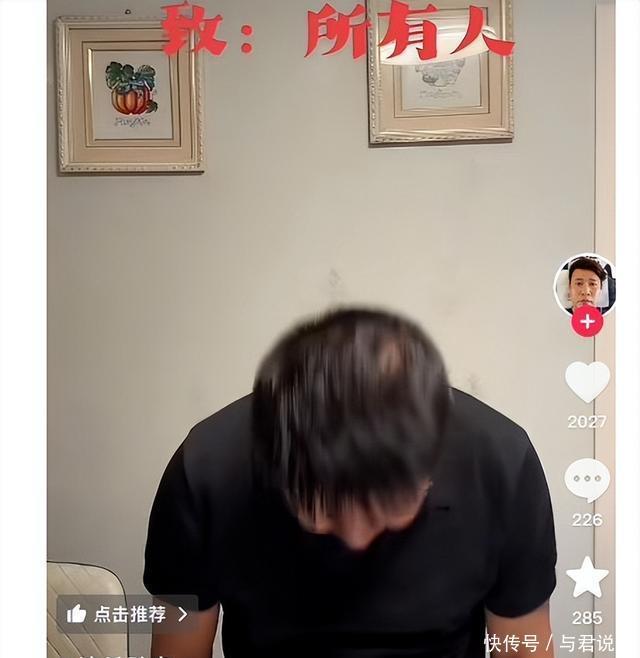Like this video with the heart icon
The width and height of the screenshot is (640, 658).
pyautogui.click(x=587, y=382)
